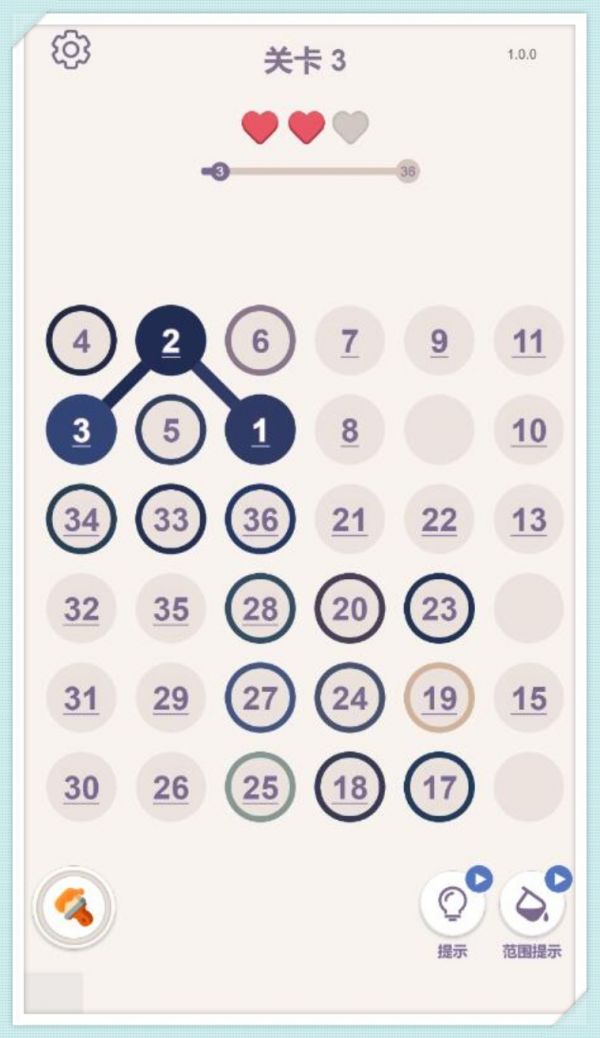Select the number 34 circle

pyautogui.click(x=81, y=520)
